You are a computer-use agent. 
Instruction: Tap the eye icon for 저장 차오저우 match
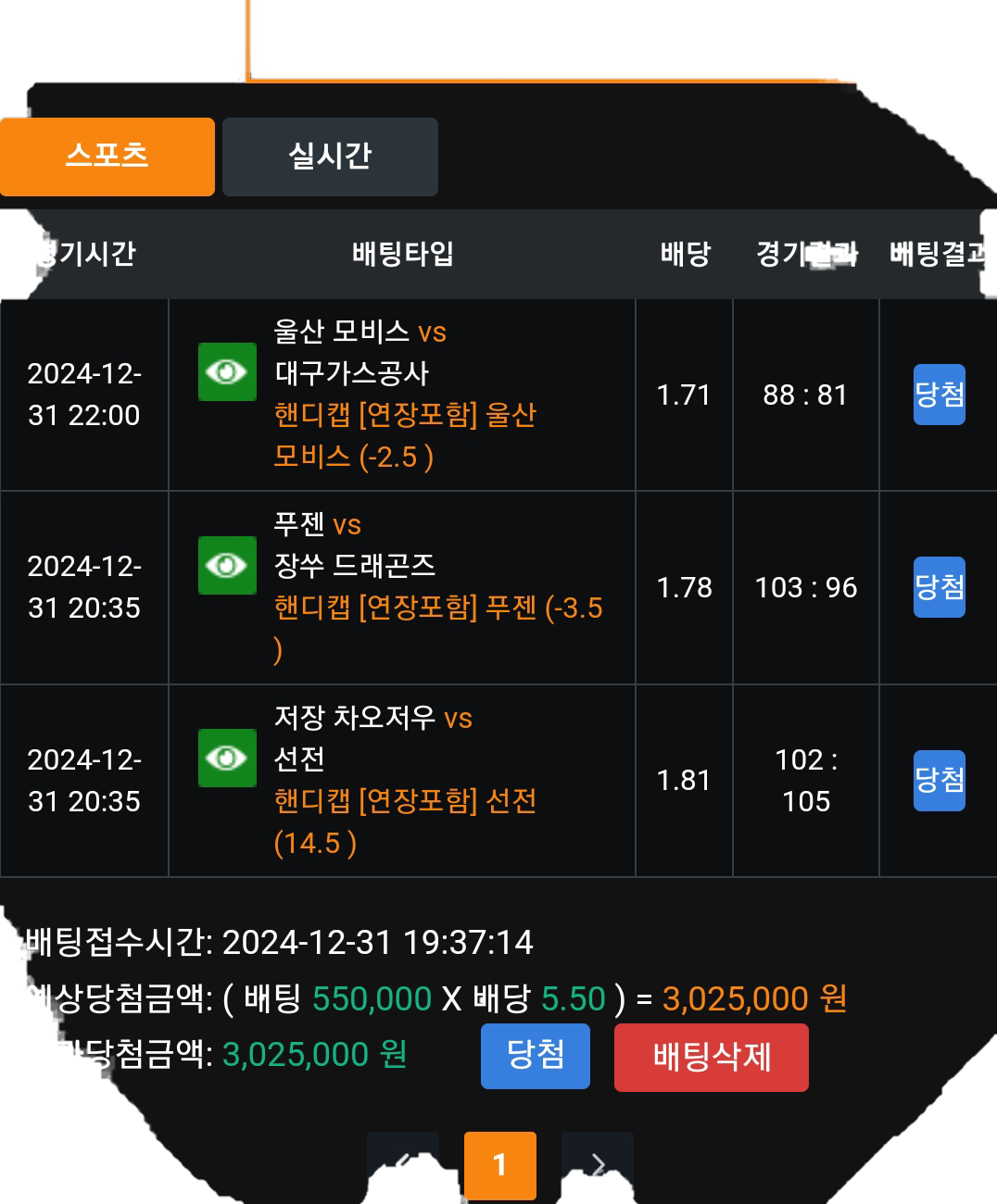pyautogui.click(x=227, y=758)
